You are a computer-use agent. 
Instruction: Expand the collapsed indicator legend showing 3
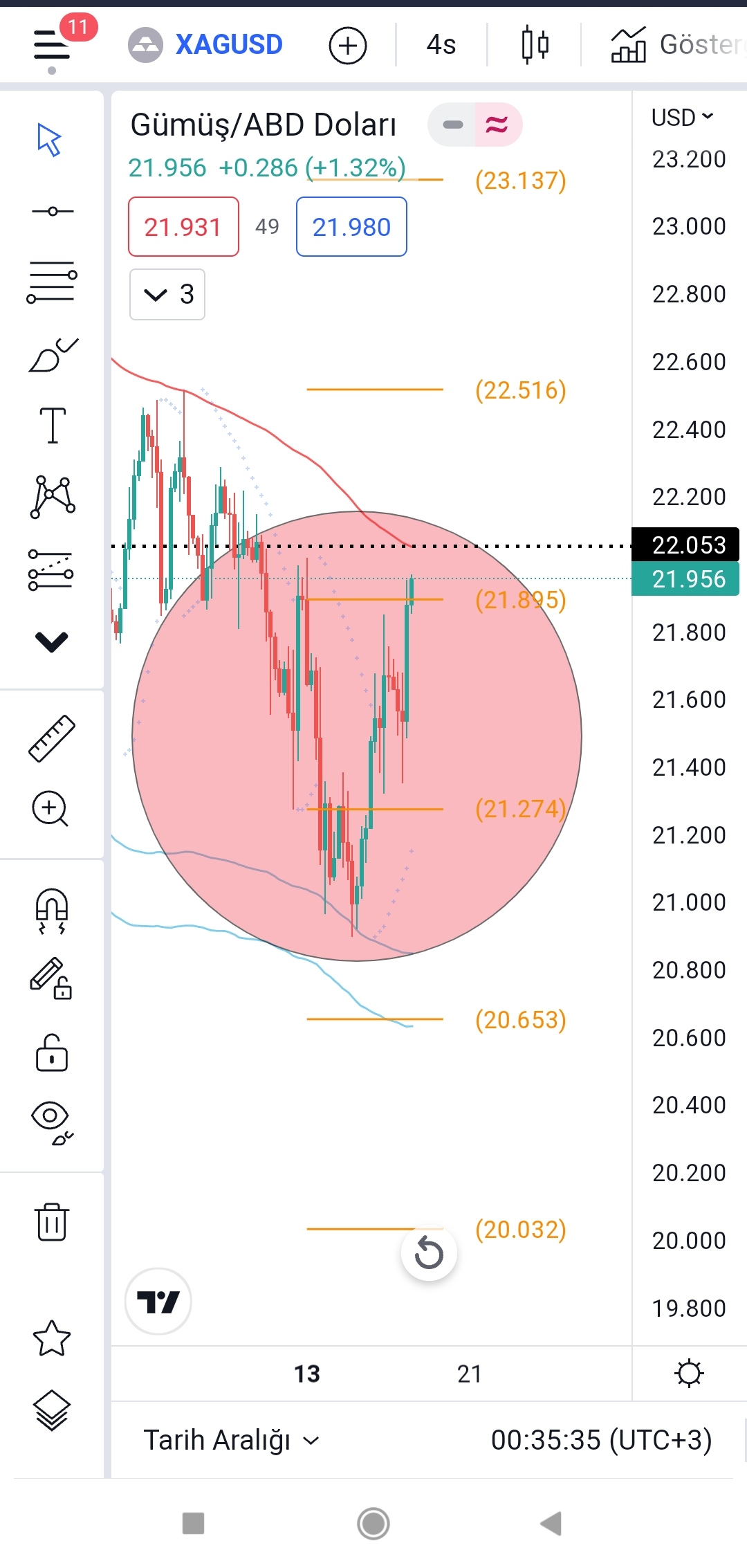(167, 294)
